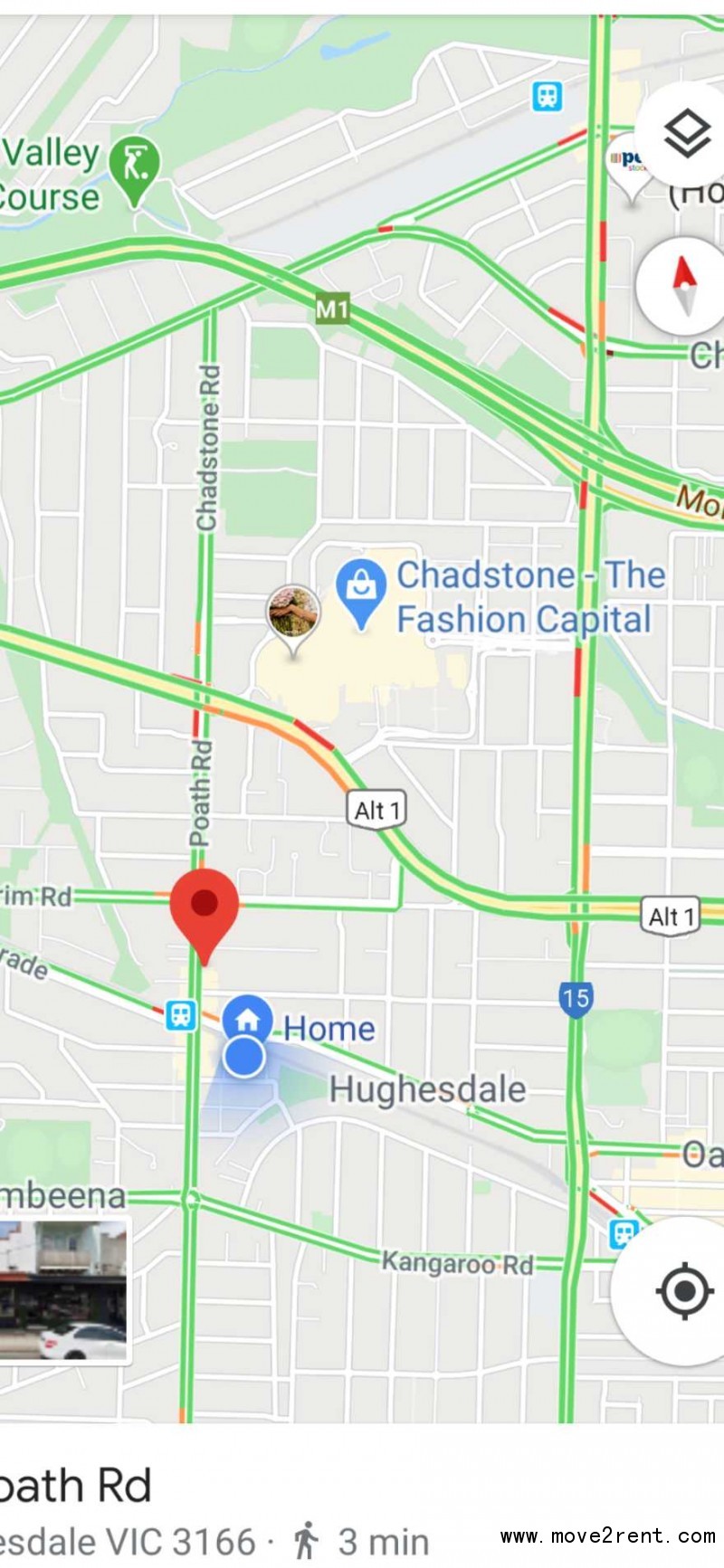This screenshot has width=724, height=1568.
Task: Select the train station icon near Home
Action: [181, 1014]
